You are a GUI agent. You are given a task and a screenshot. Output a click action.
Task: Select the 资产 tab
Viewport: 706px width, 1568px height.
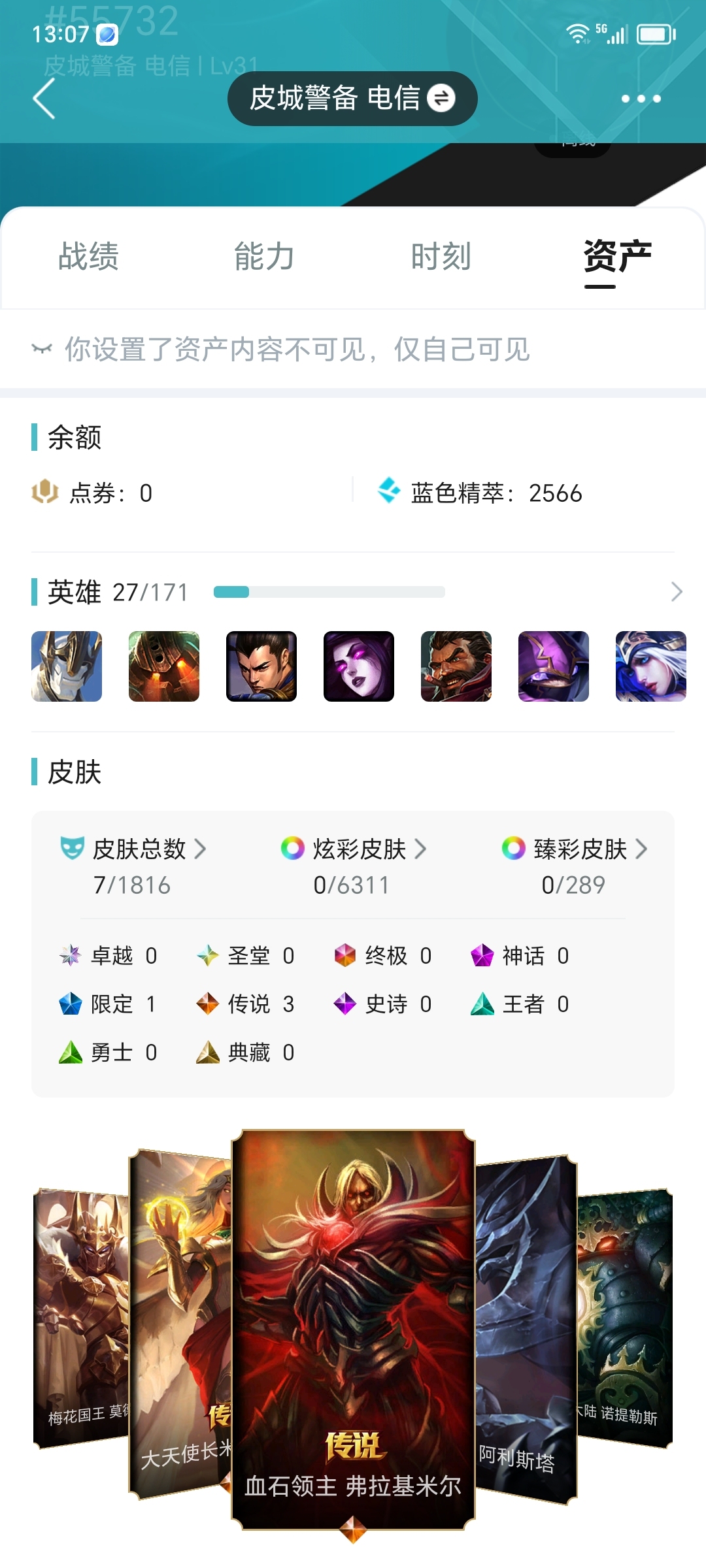tap(617, 256)
